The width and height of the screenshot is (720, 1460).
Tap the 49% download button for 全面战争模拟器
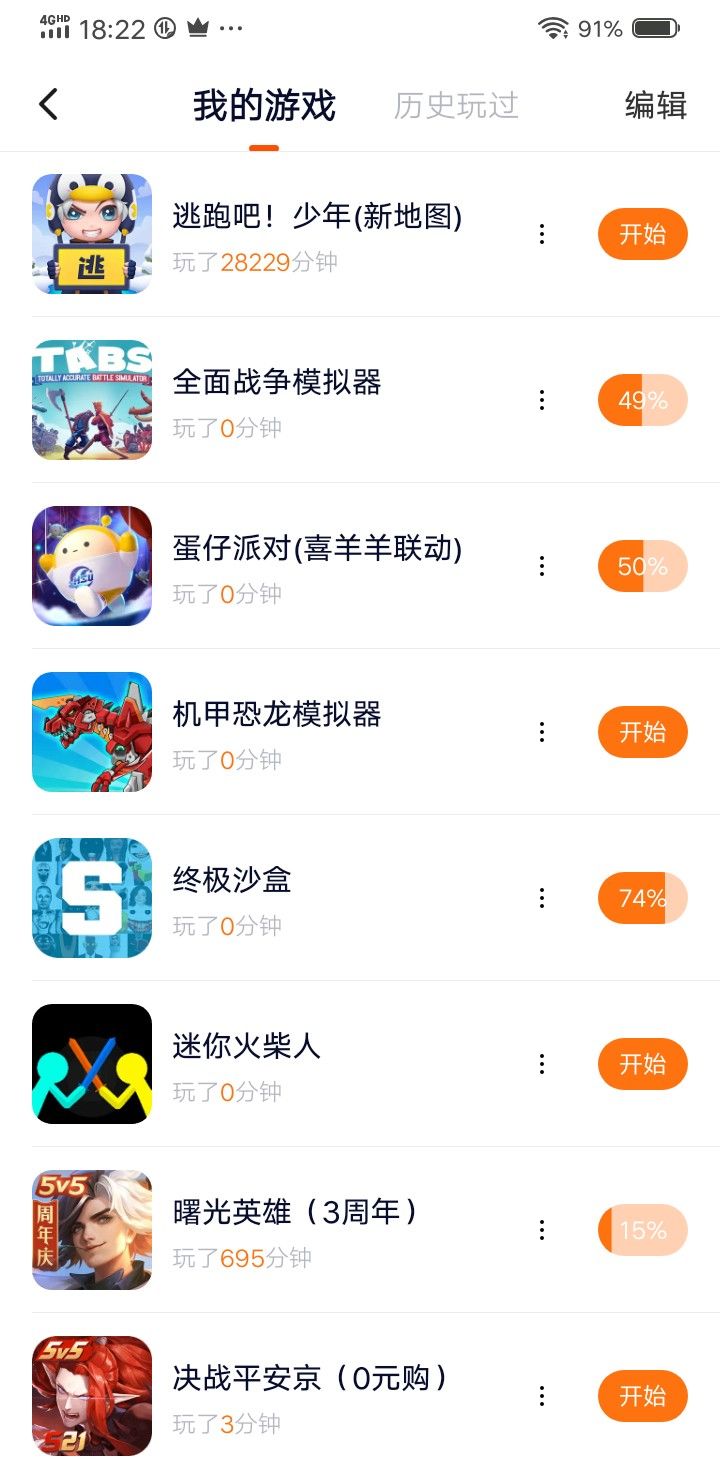pos(642,400)
